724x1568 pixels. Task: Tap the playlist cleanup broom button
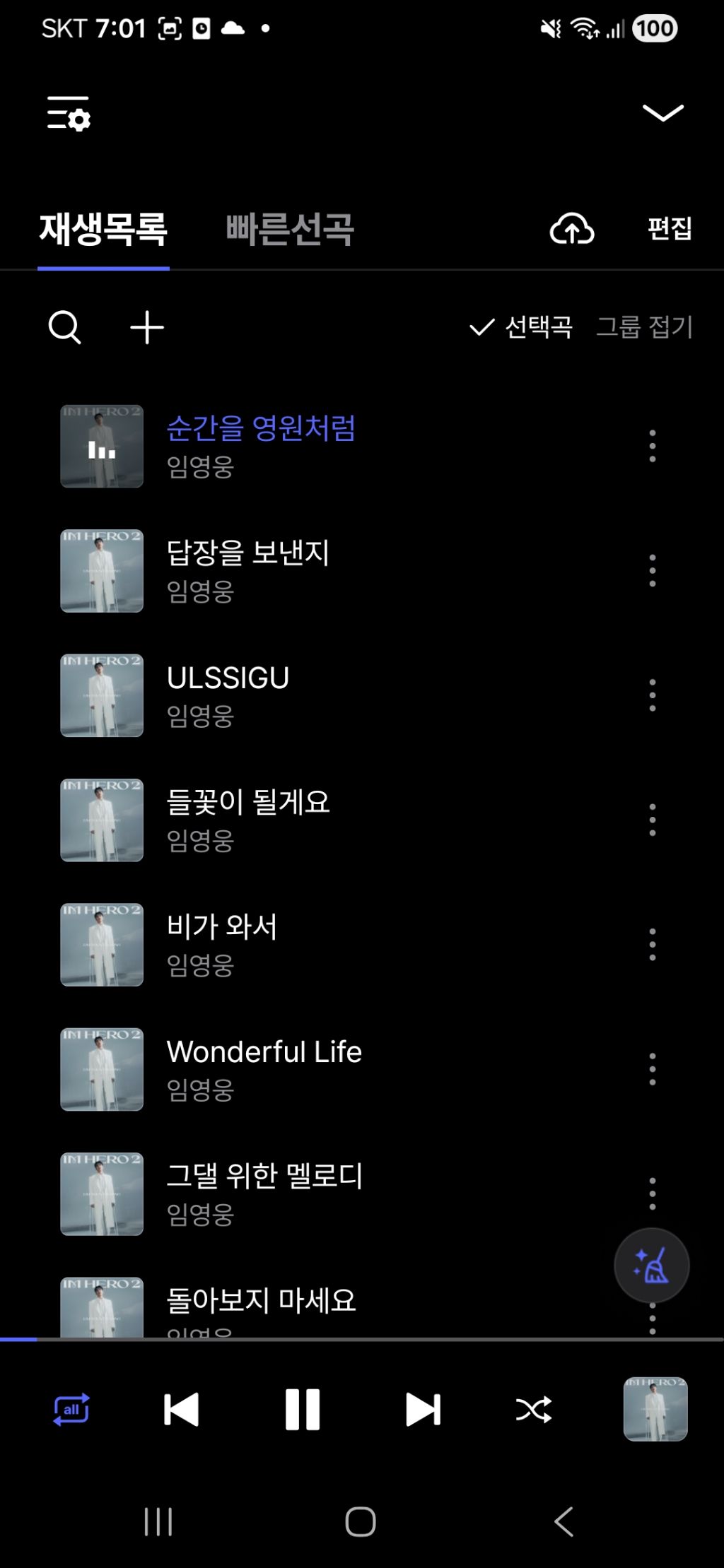[x=651, y=1266]
